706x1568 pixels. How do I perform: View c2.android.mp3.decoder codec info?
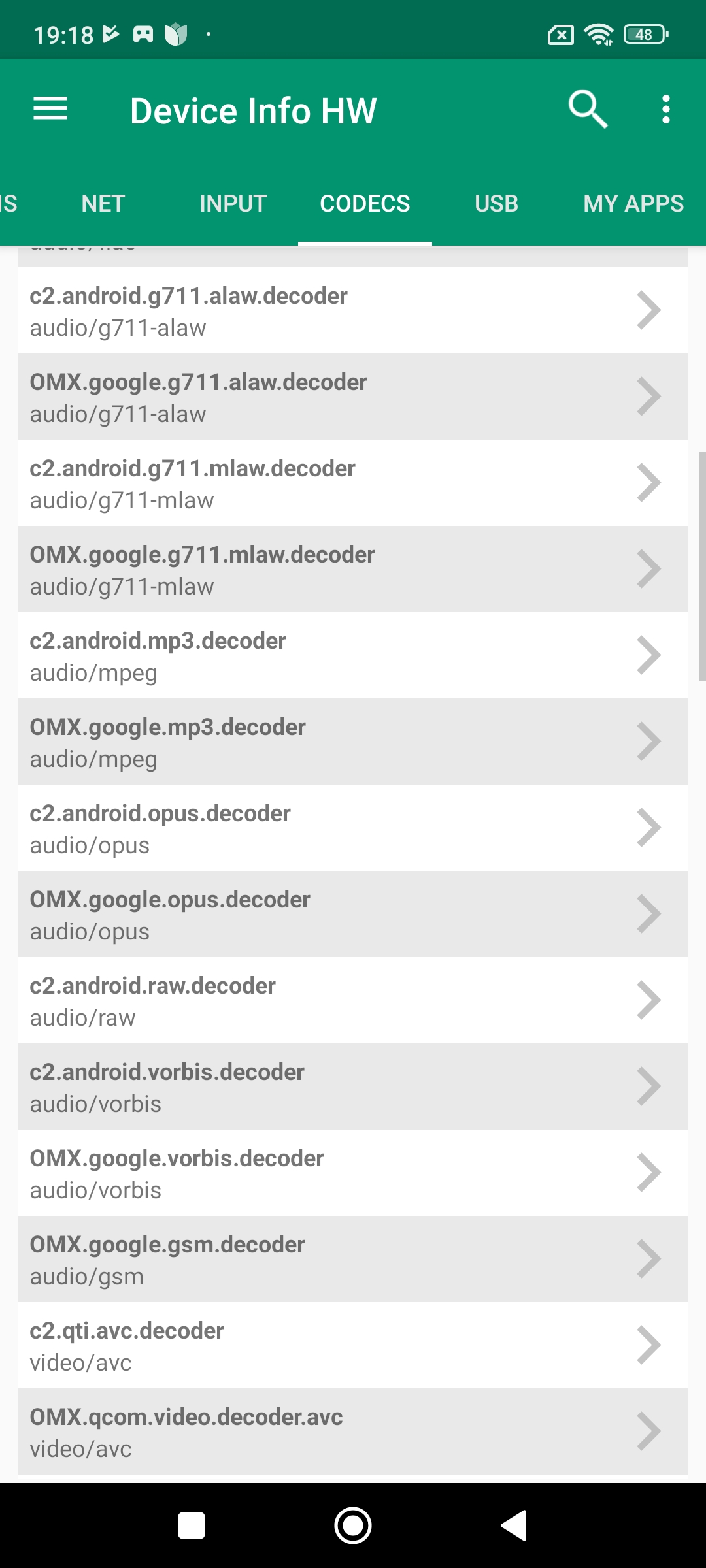coord(352,656)
